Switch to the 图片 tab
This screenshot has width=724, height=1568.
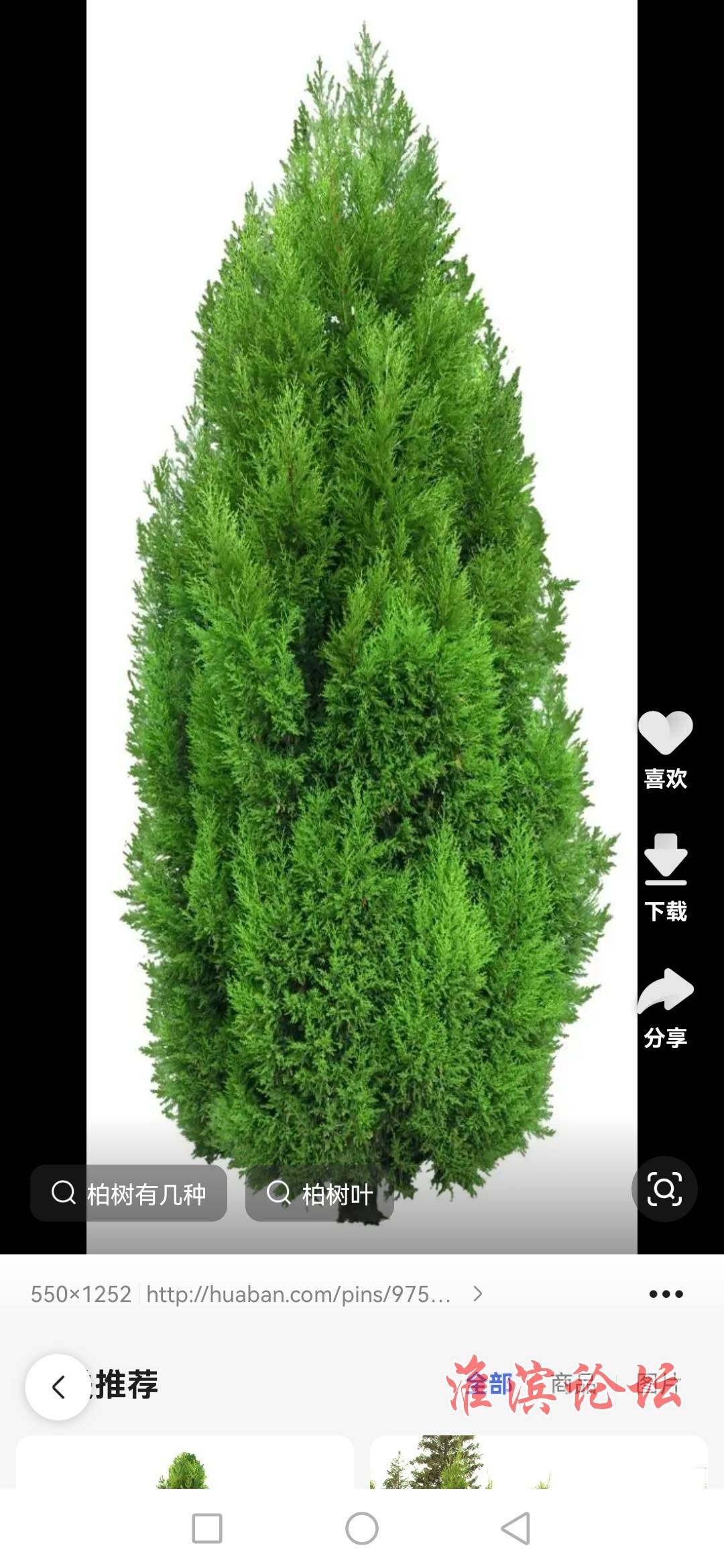coord(658,1384)
